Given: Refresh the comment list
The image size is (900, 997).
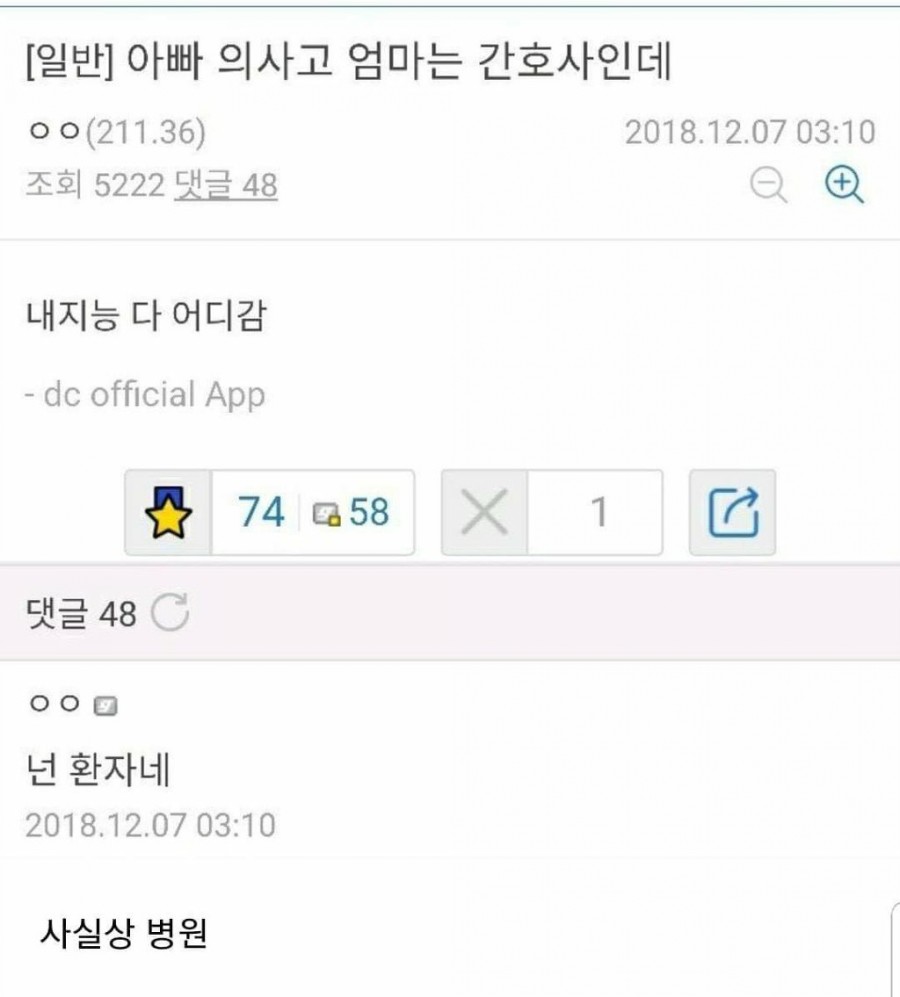Looking at the screenshot, I should (x=169, y=614).
